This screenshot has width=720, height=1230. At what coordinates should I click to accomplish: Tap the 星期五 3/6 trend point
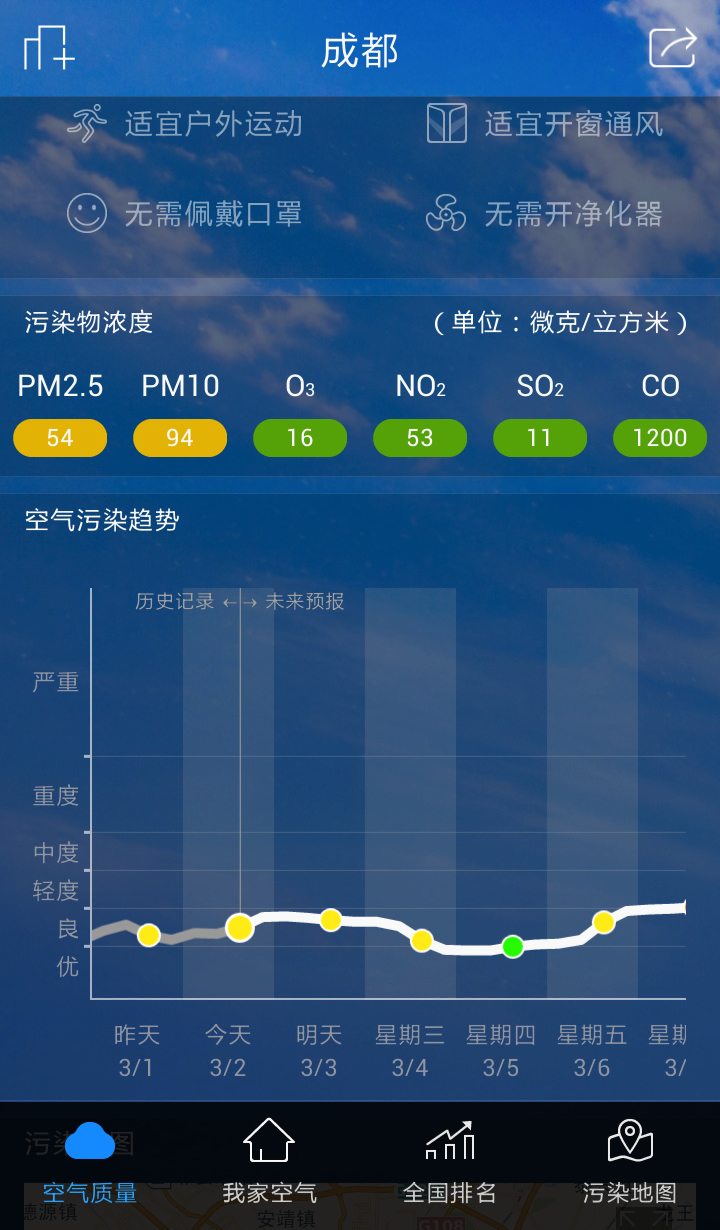click(603, 922)
